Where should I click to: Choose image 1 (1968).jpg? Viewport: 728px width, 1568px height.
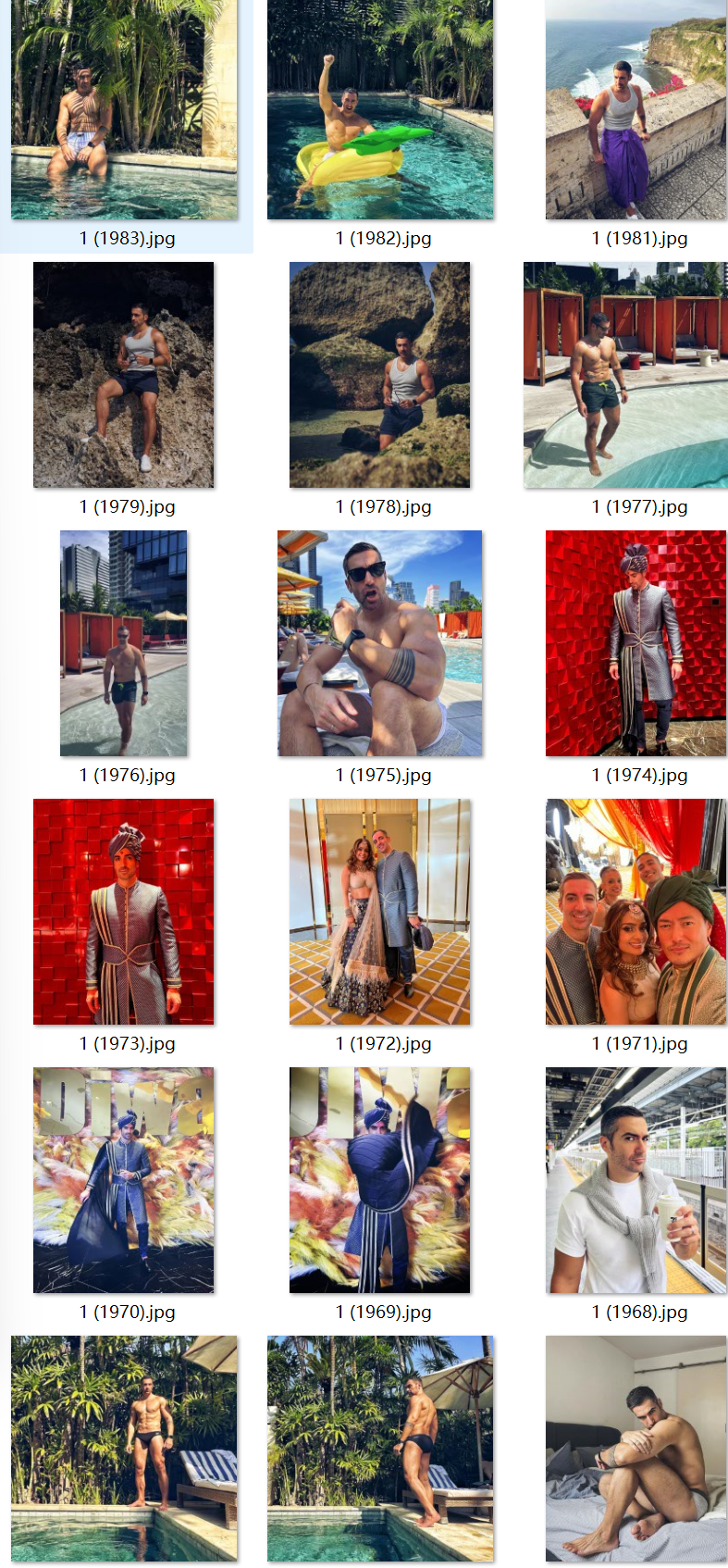click(636, 1180)
